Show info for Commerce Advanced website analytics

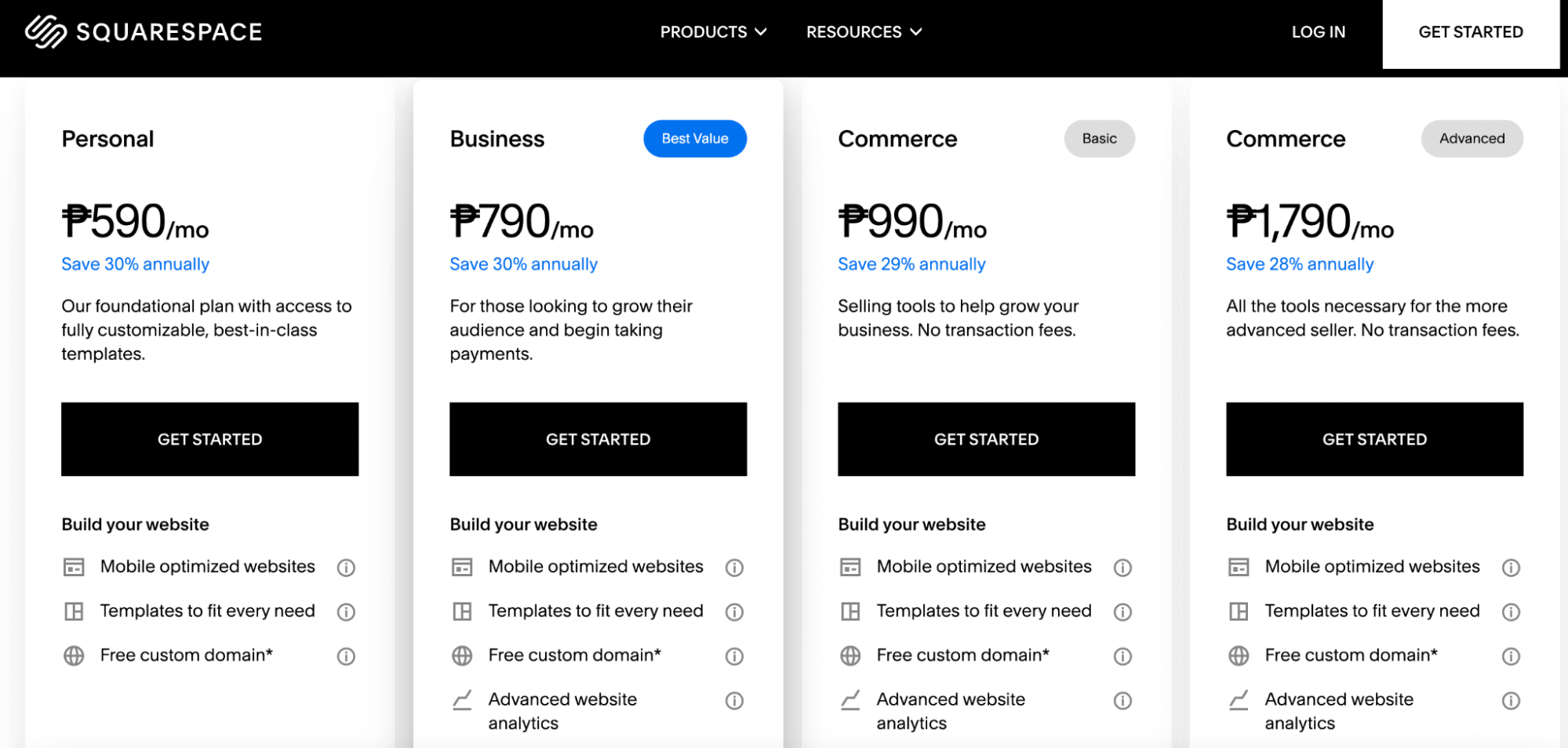pyautogui.click(x=1511, y=701)
